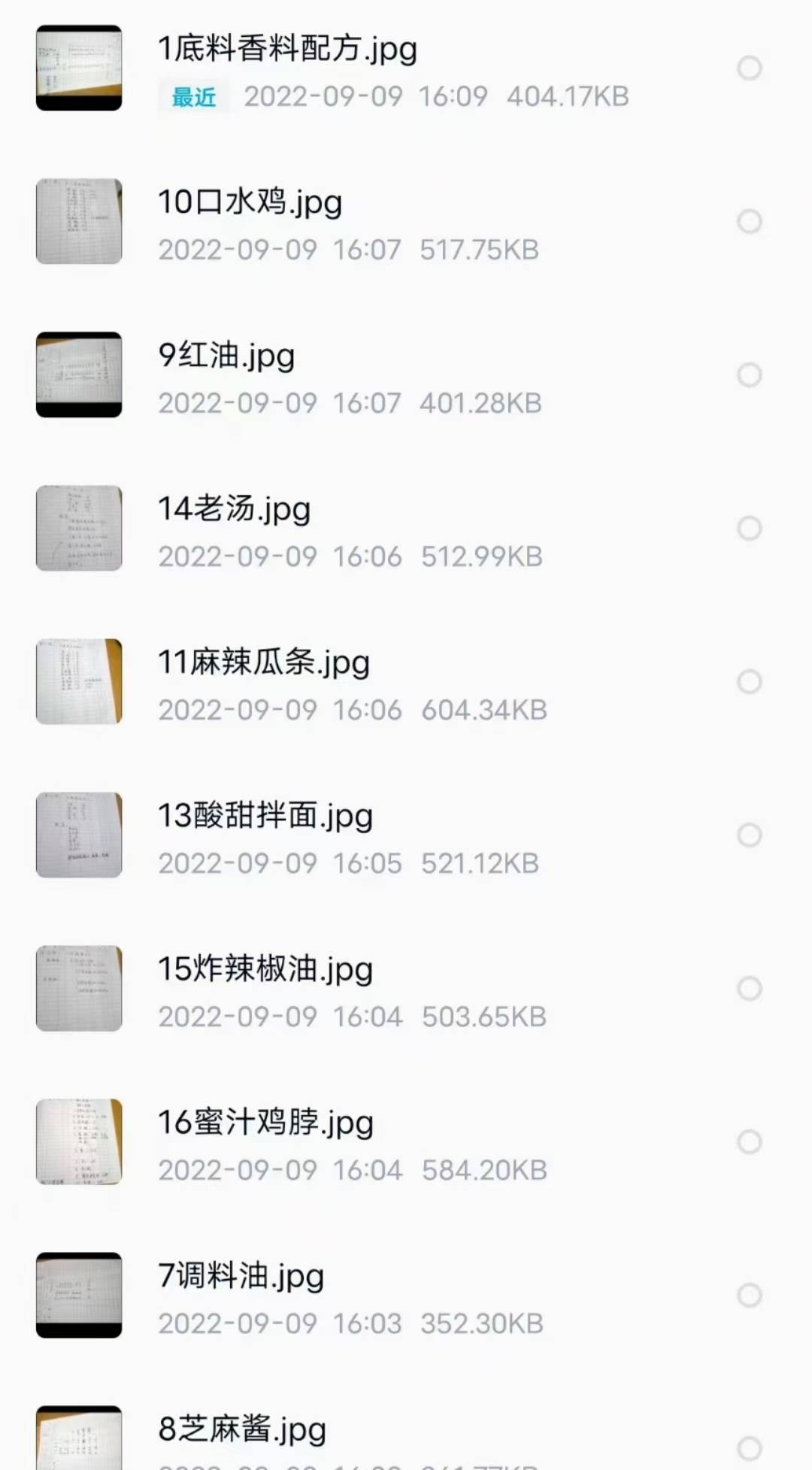This screenshot has height=1470, width=812.
Task: Open the thumbnail of 11麻辣瓜条.jpg
Action: 78,681
